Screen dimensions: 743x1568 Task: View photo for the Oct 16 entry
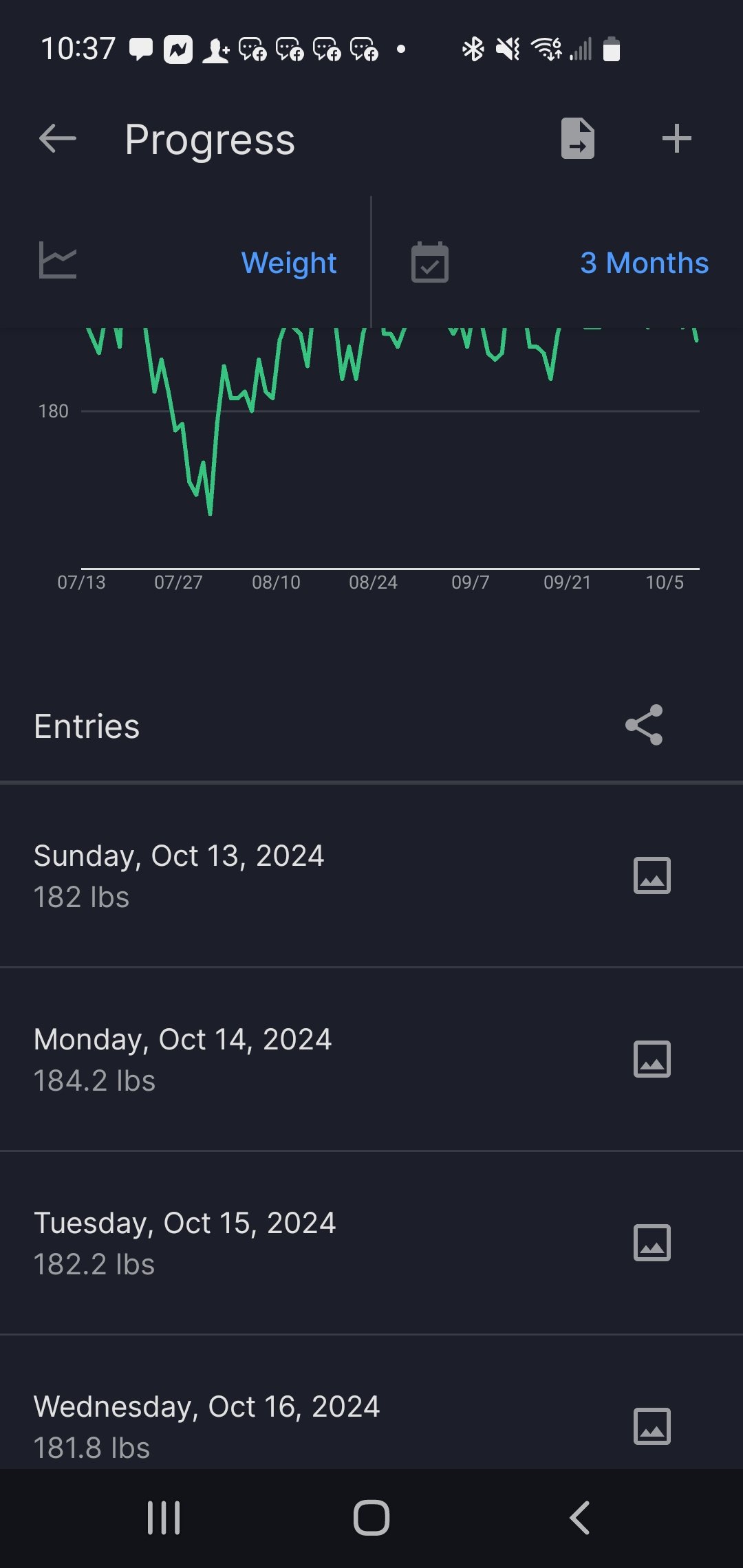coord(652,1426)
